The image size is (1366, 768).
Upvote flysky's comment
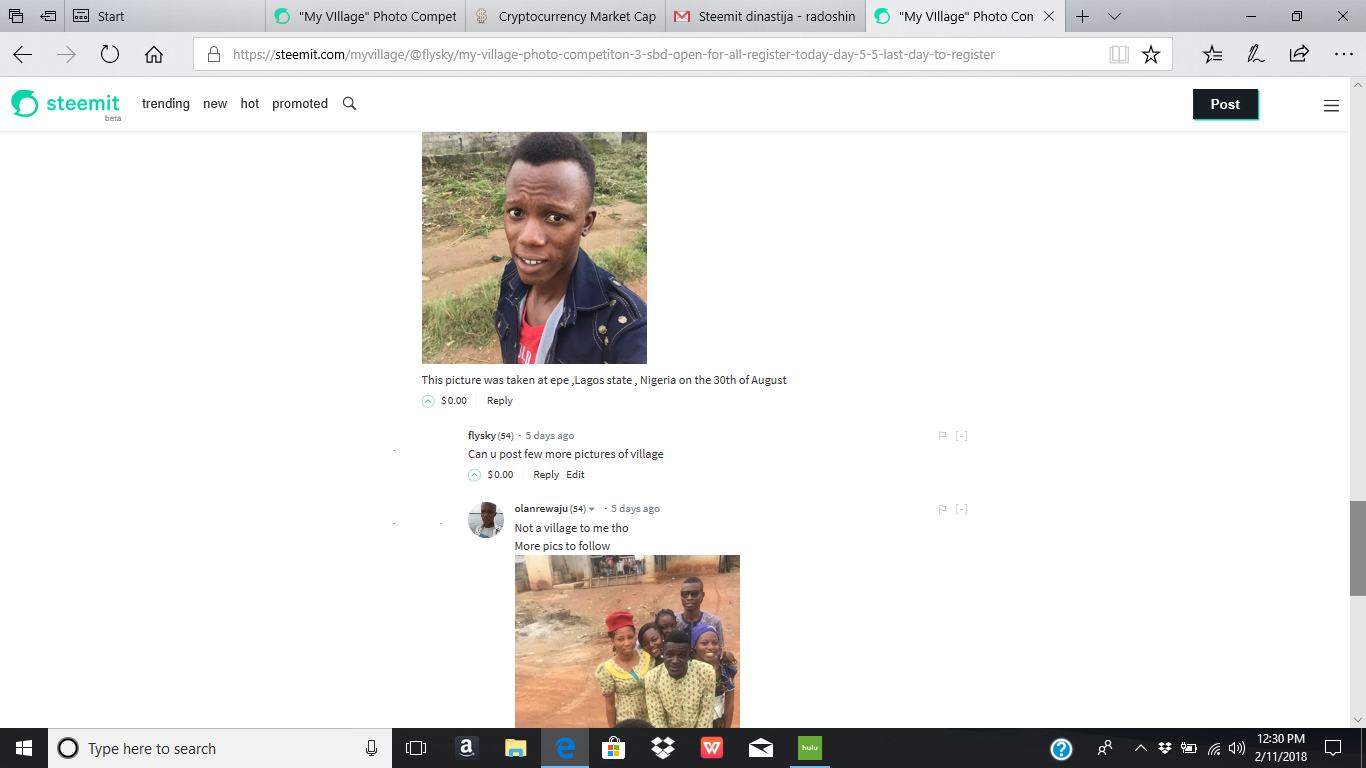tap(475, 475)
